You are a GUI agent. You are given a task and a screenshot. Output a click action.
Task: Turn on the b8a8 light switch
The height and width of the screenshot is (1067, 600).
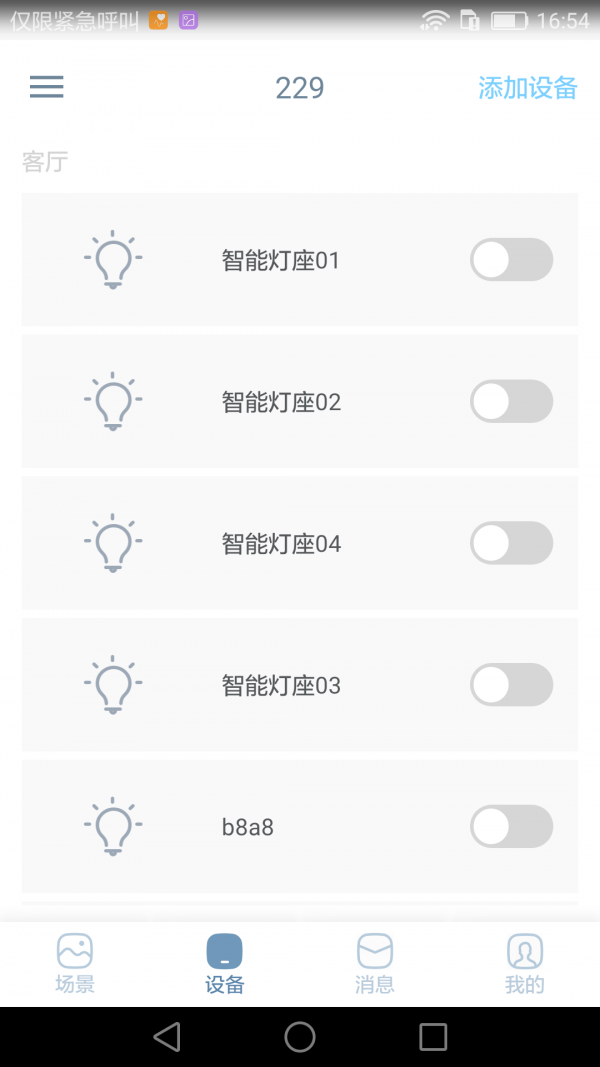tap(511, 827)
